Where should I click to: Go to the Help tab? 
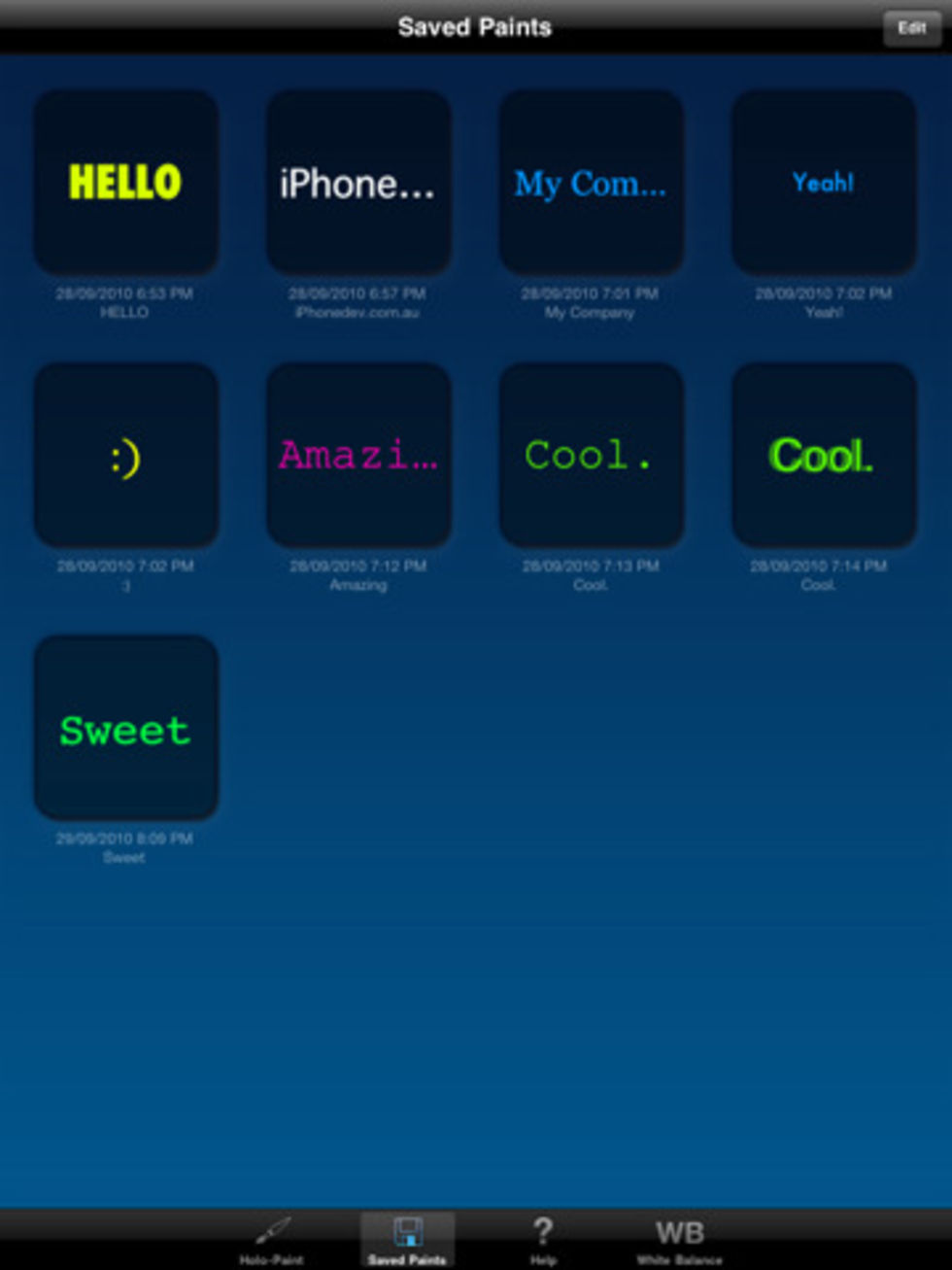(543, 1240)
